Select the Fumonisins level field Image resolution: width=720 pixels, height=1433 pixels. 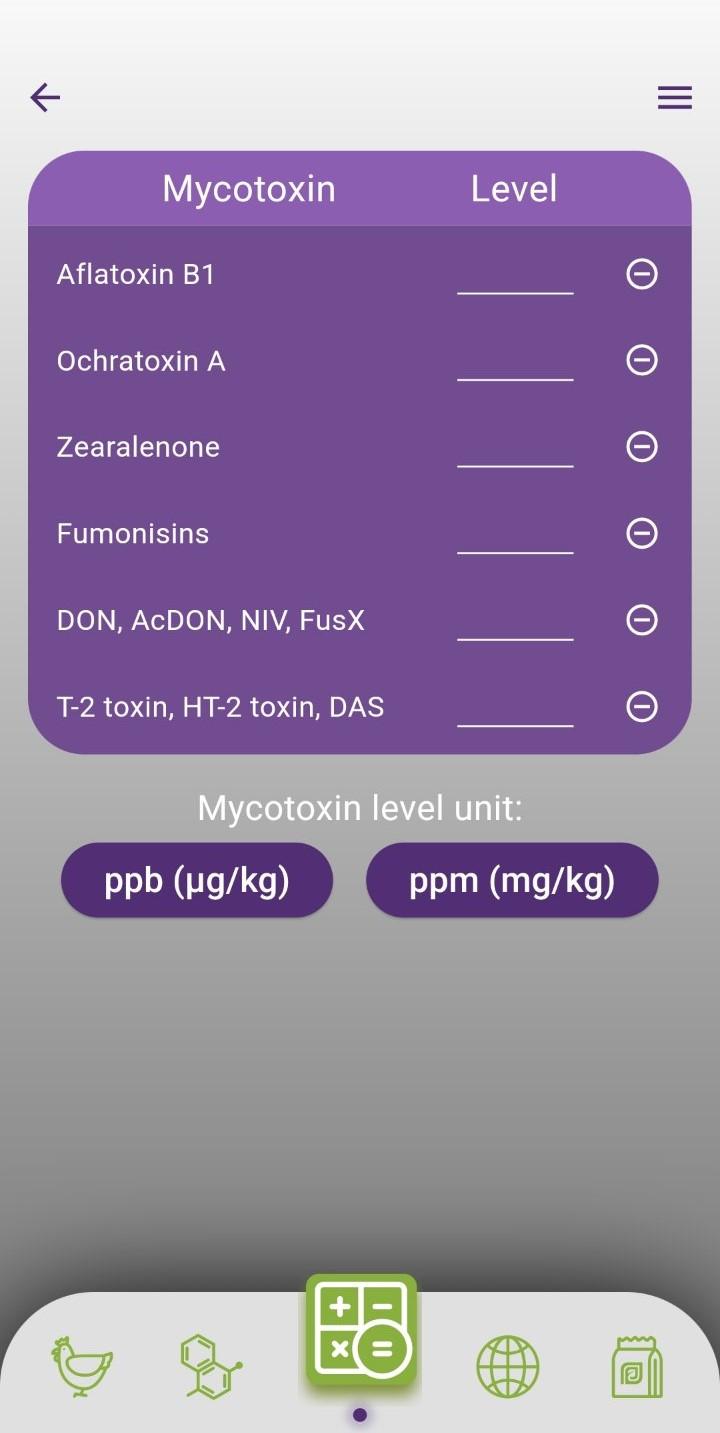coord(515,534)
